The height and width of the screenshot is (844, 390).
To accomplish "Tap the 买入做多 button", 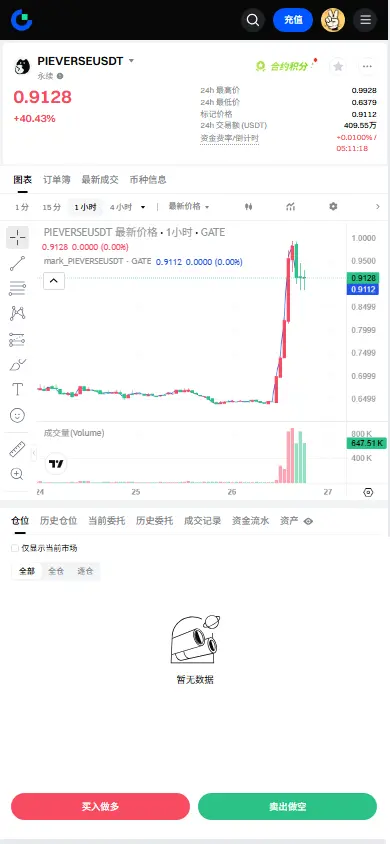I will [101, 806].
